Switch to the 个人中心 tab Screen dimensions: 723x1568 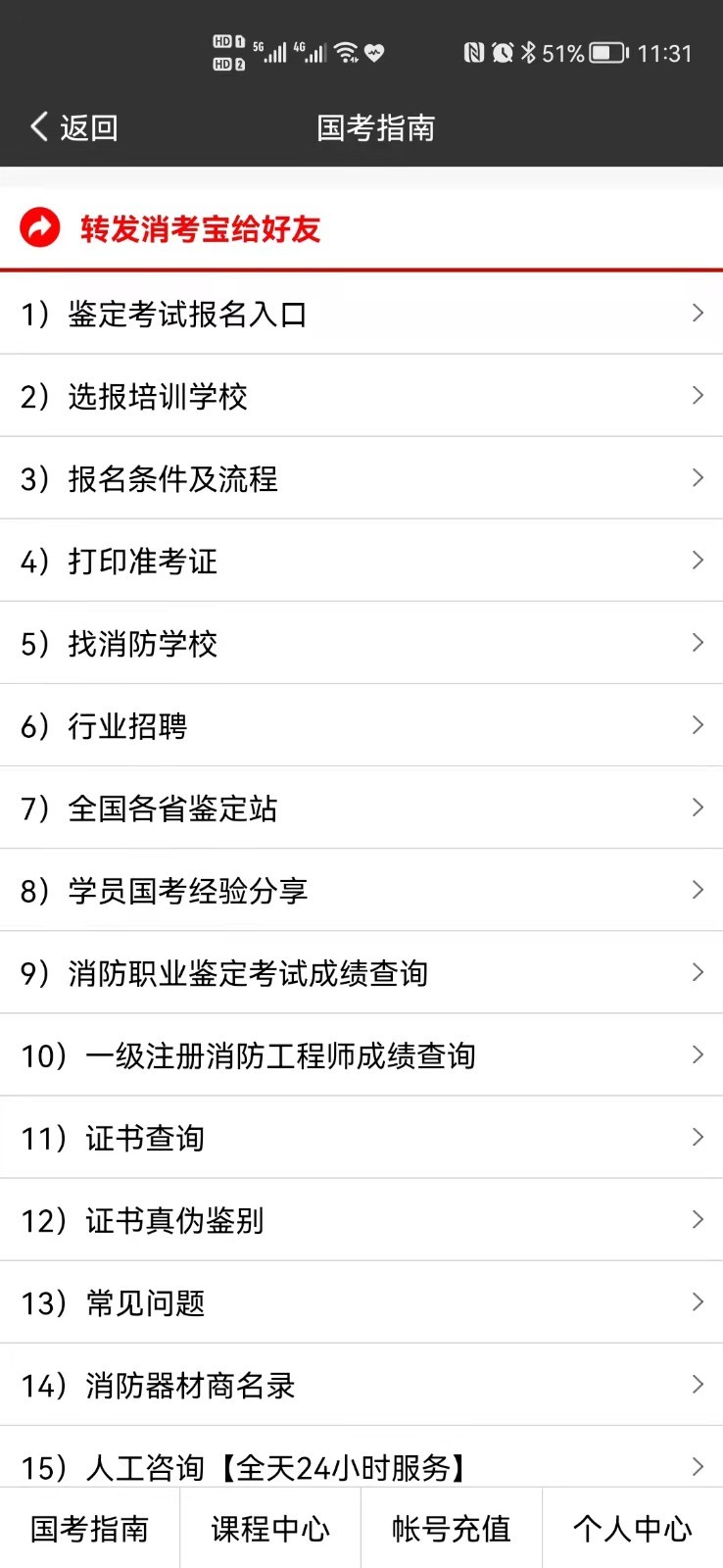coord(633,1528)
